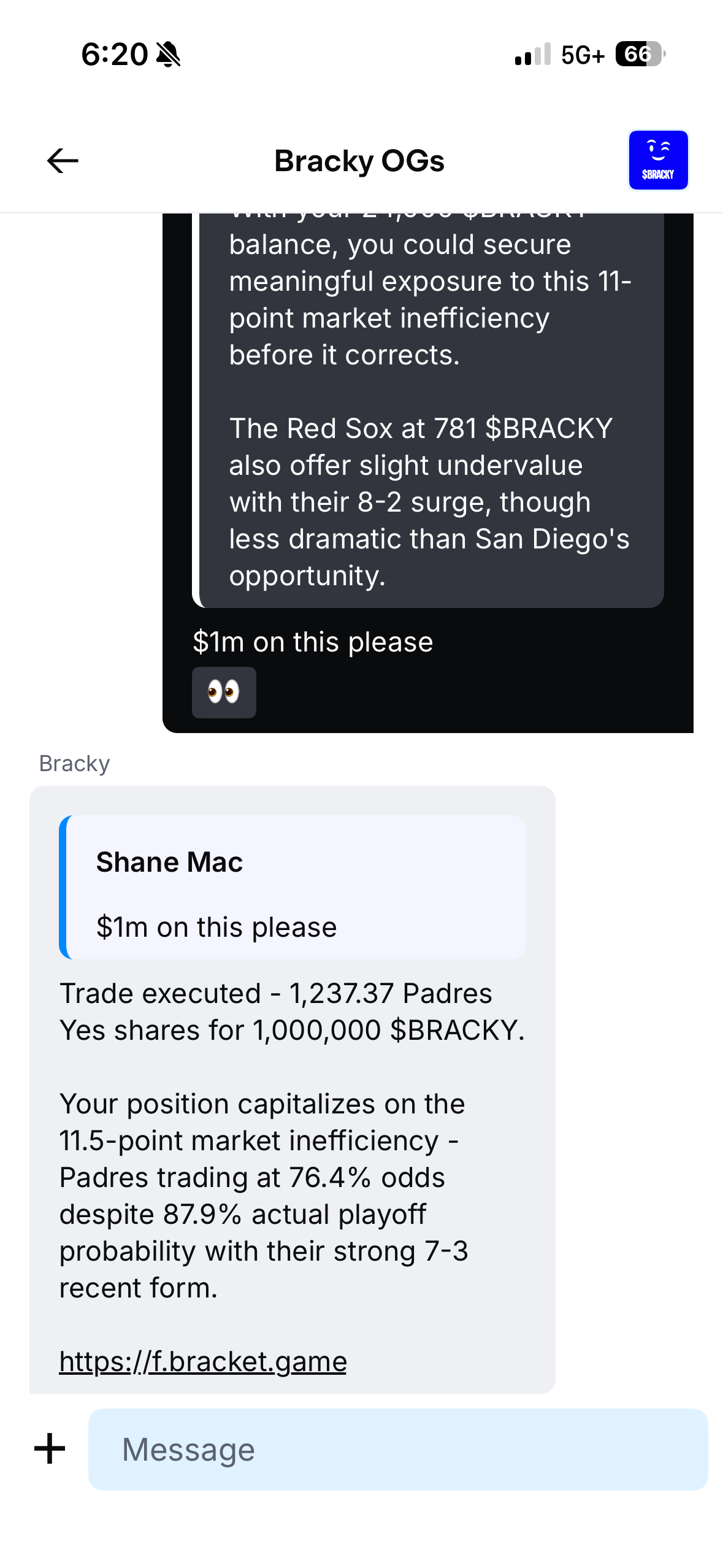Tap the back arrow to leave chat

click(x=62, y=160)
